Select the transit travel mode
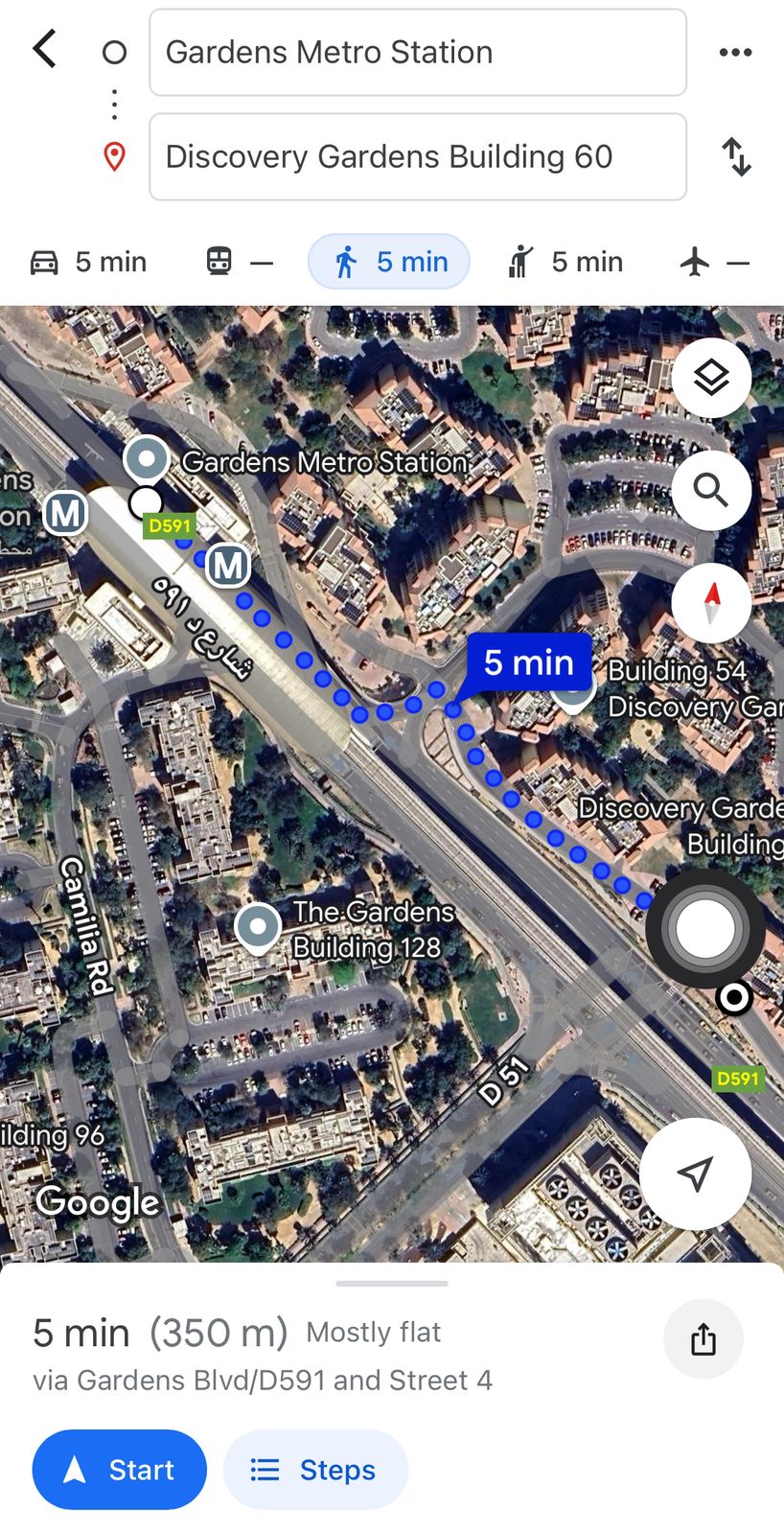This screenshot has height=1534, width=784. (x=240, y=262)
